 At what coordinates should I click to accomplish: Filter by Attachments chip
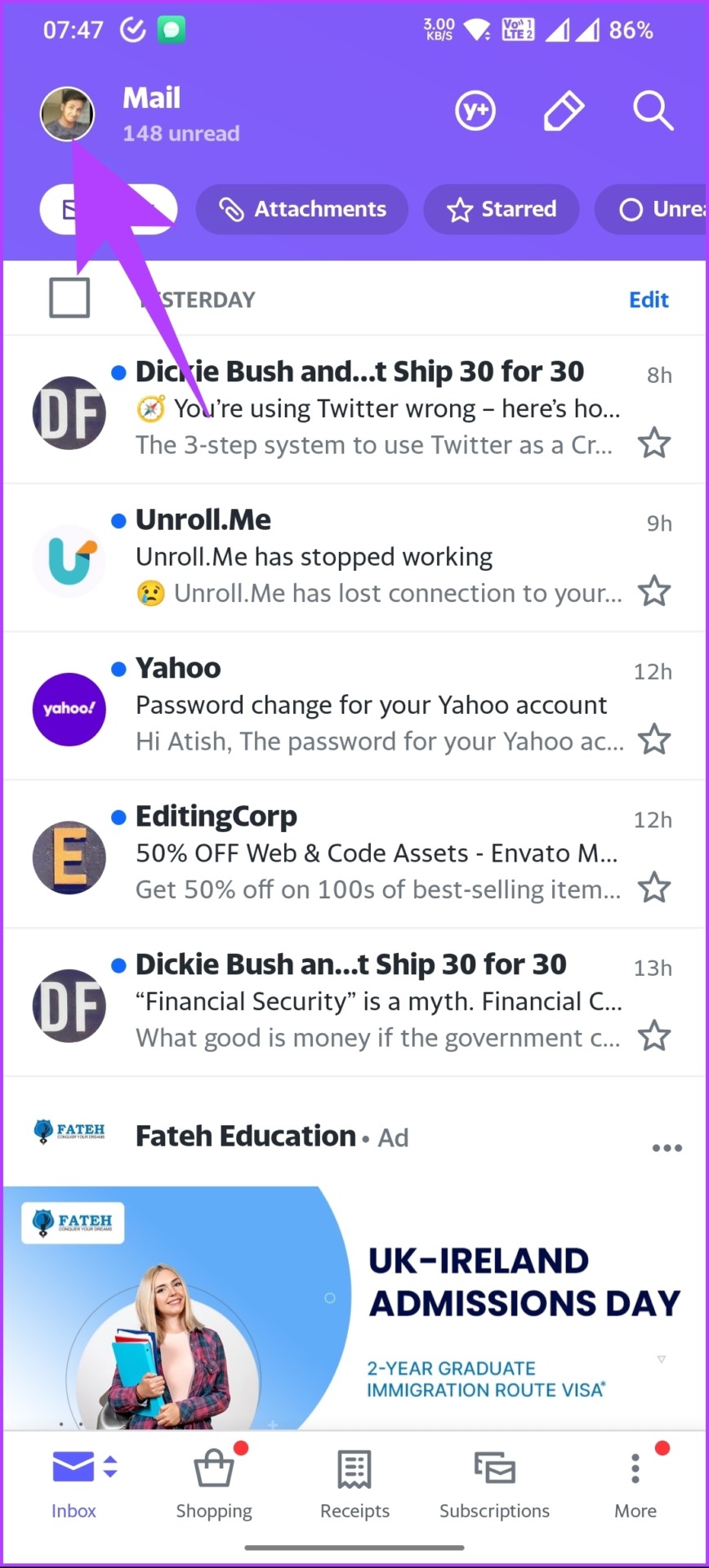[302, 209]
